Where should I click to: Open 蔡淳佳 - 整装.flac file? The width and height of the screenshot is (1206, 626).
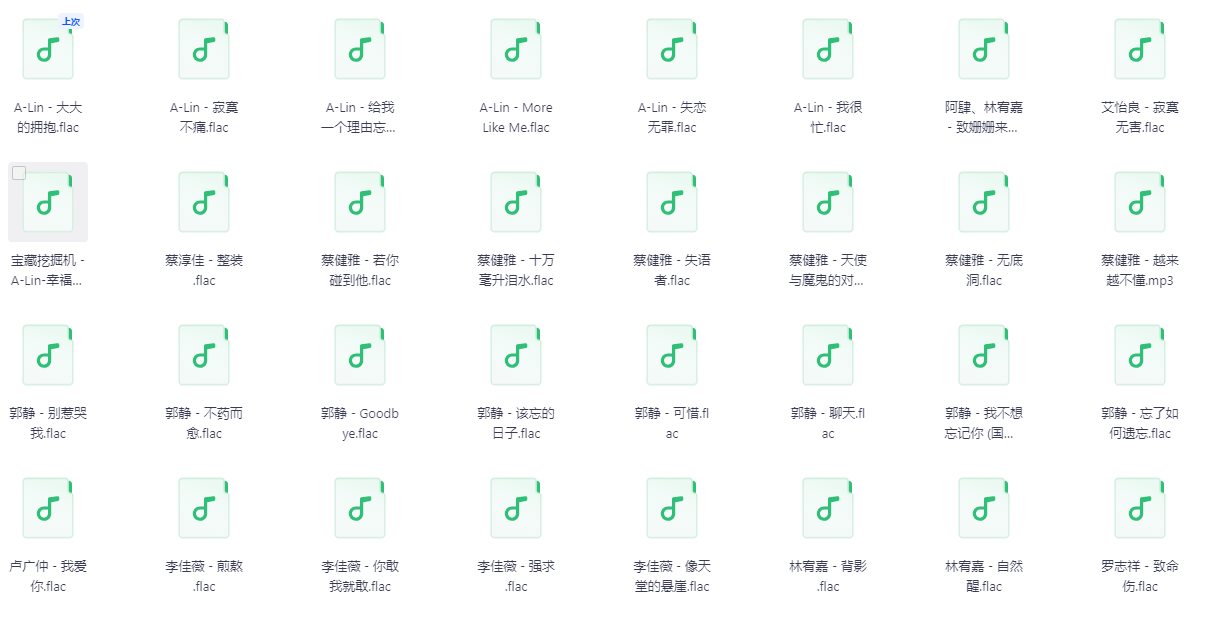click(x=204, y=202)
